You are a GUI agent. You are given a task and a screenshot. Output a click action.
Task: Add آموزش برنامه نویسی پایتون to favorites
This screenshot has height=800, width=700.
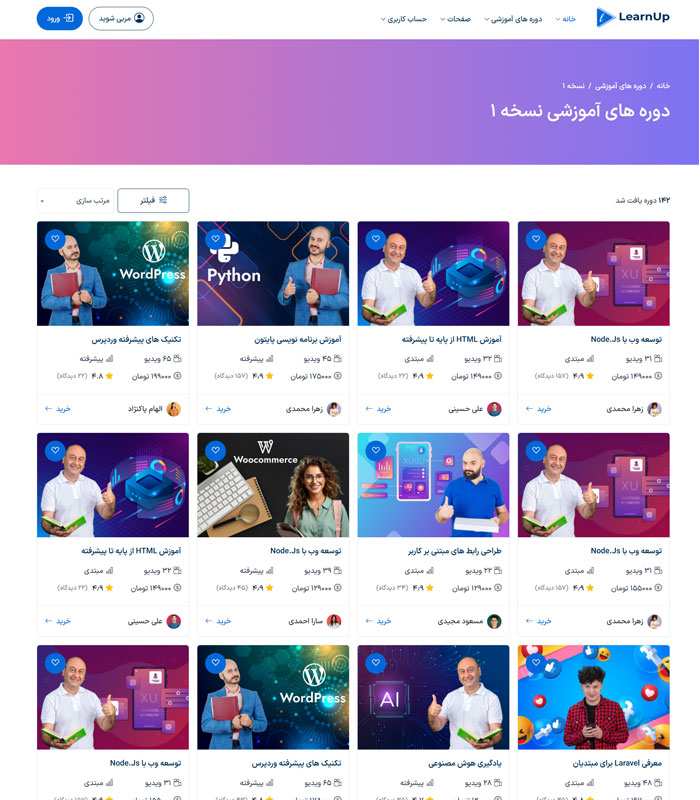coord(215,240)
